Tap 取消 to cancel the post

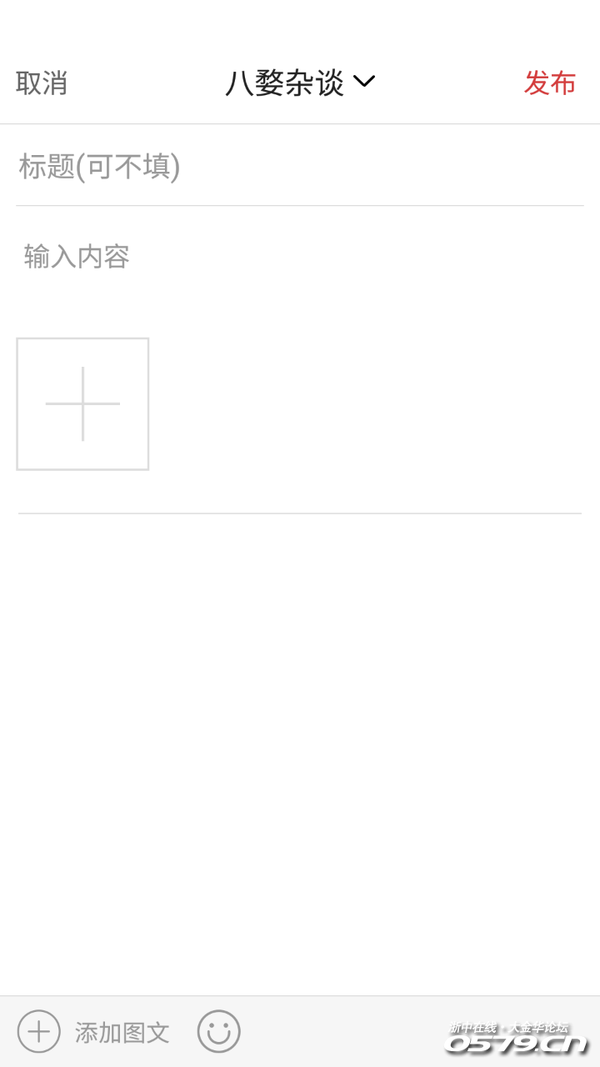(x=42, y=83)
